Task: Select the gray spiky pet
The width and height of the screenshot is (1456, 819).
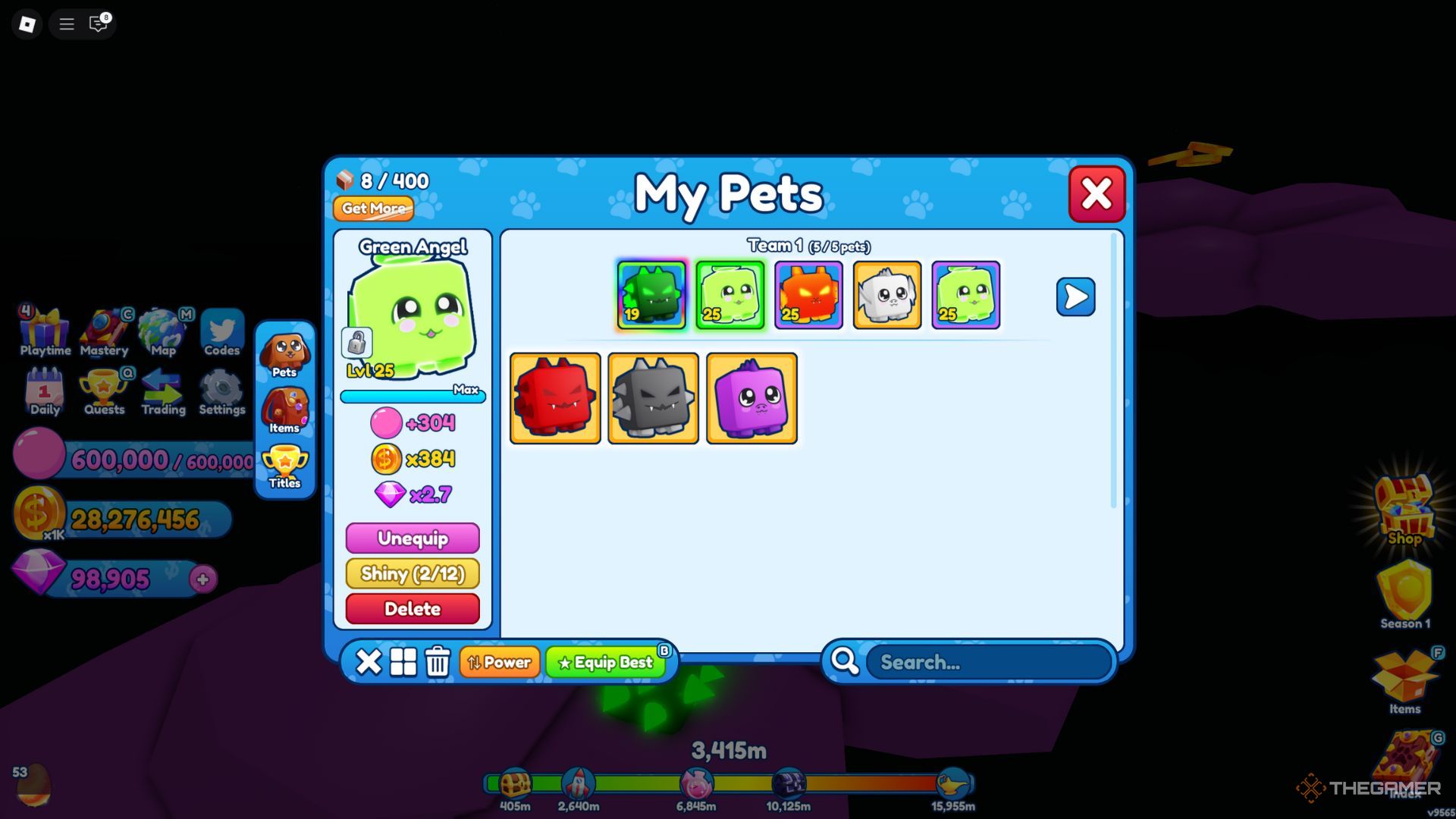Action: coord(653,398)
